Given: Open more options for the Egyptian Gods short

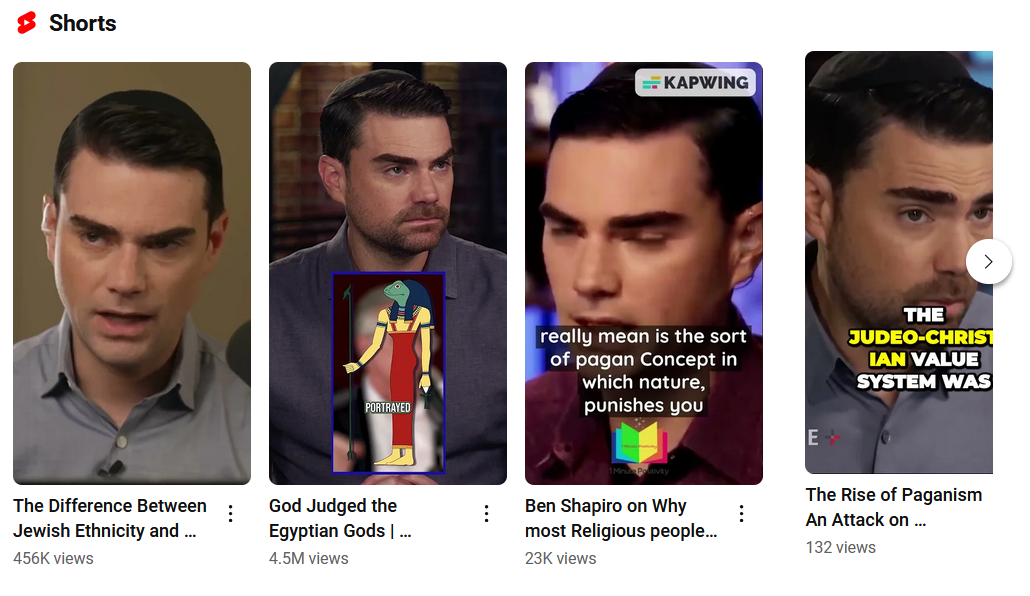Looking at the screenshot, I should coord(486,514).
